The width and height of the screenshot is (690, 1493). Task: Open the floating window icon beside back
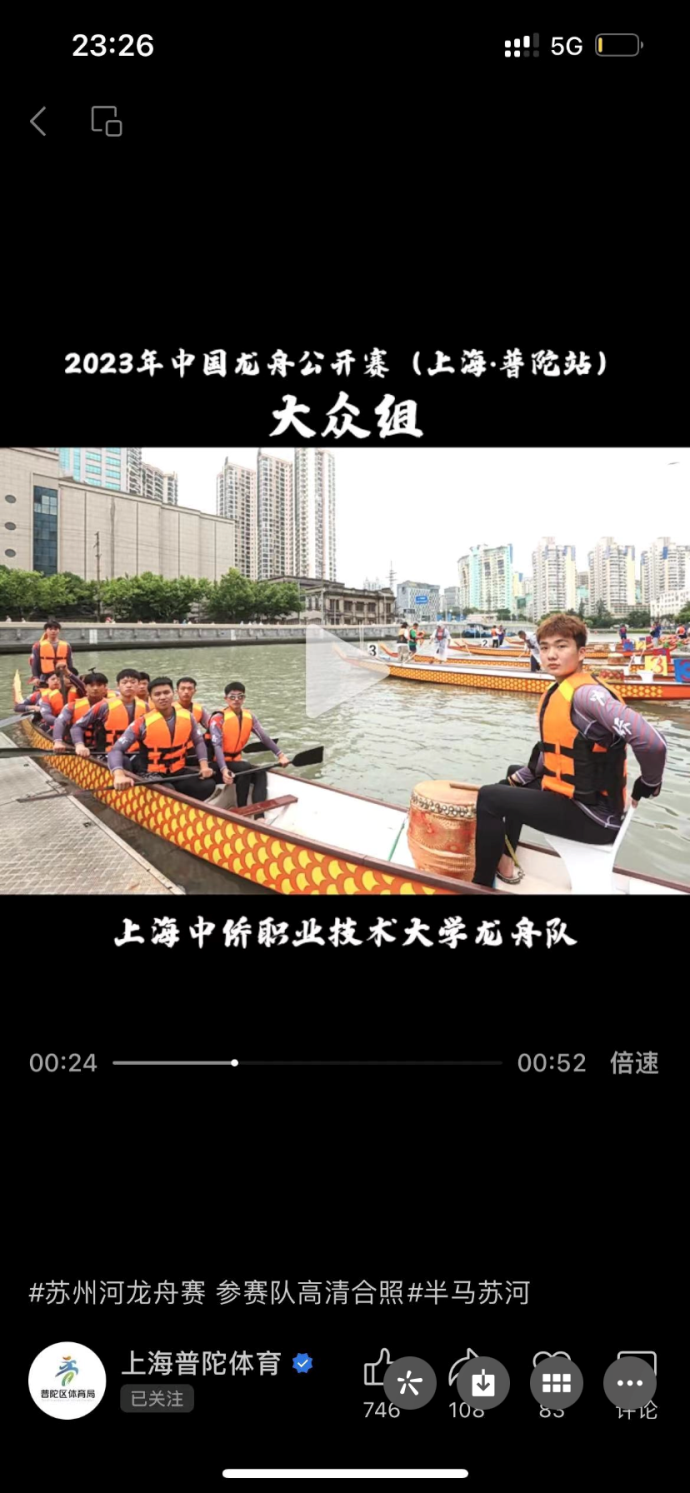point(106,122)
